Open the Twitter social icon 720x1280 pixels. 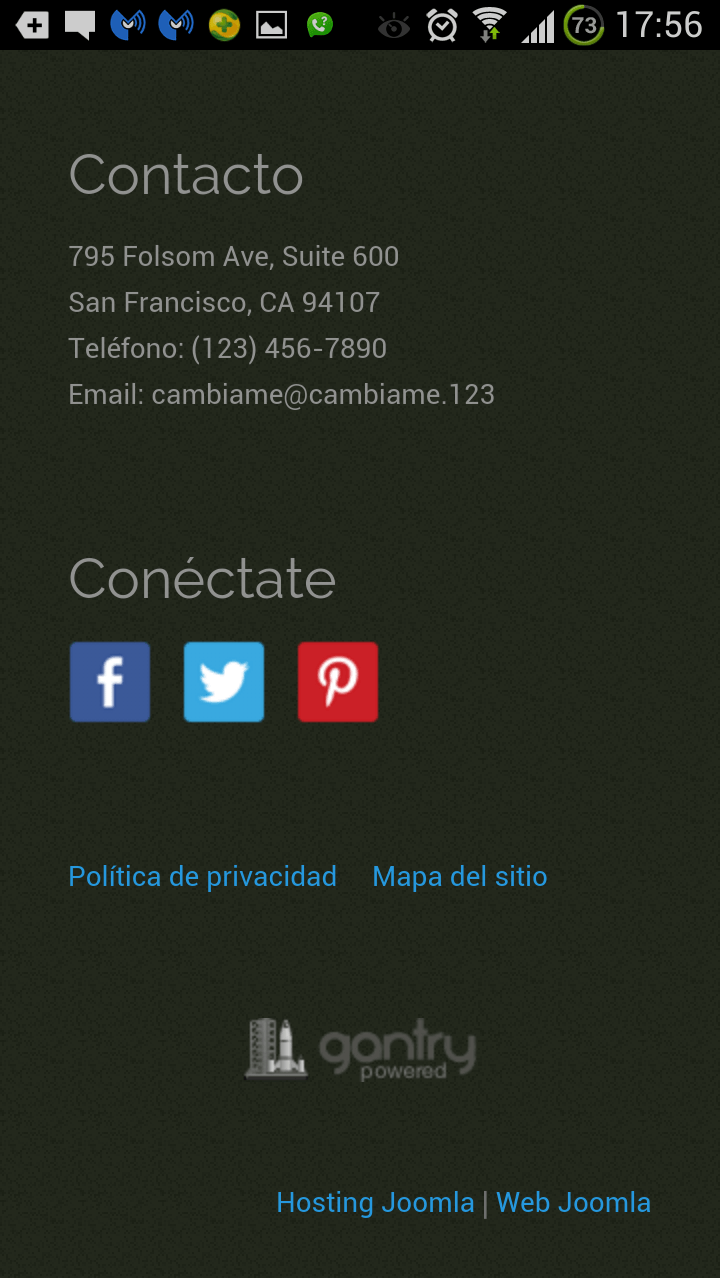pos(224,682)
